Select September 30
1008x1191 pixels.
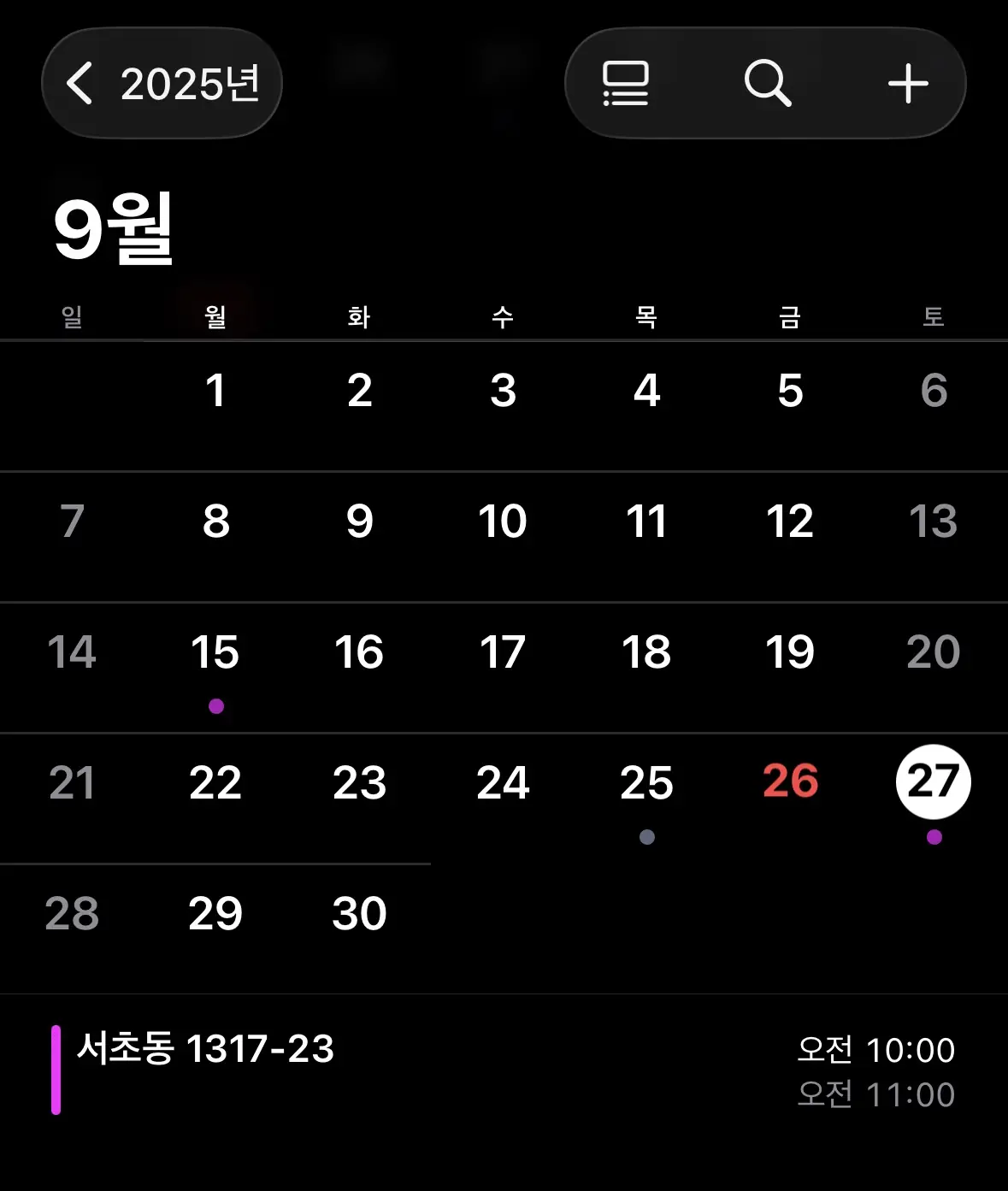tap(359, 914)
